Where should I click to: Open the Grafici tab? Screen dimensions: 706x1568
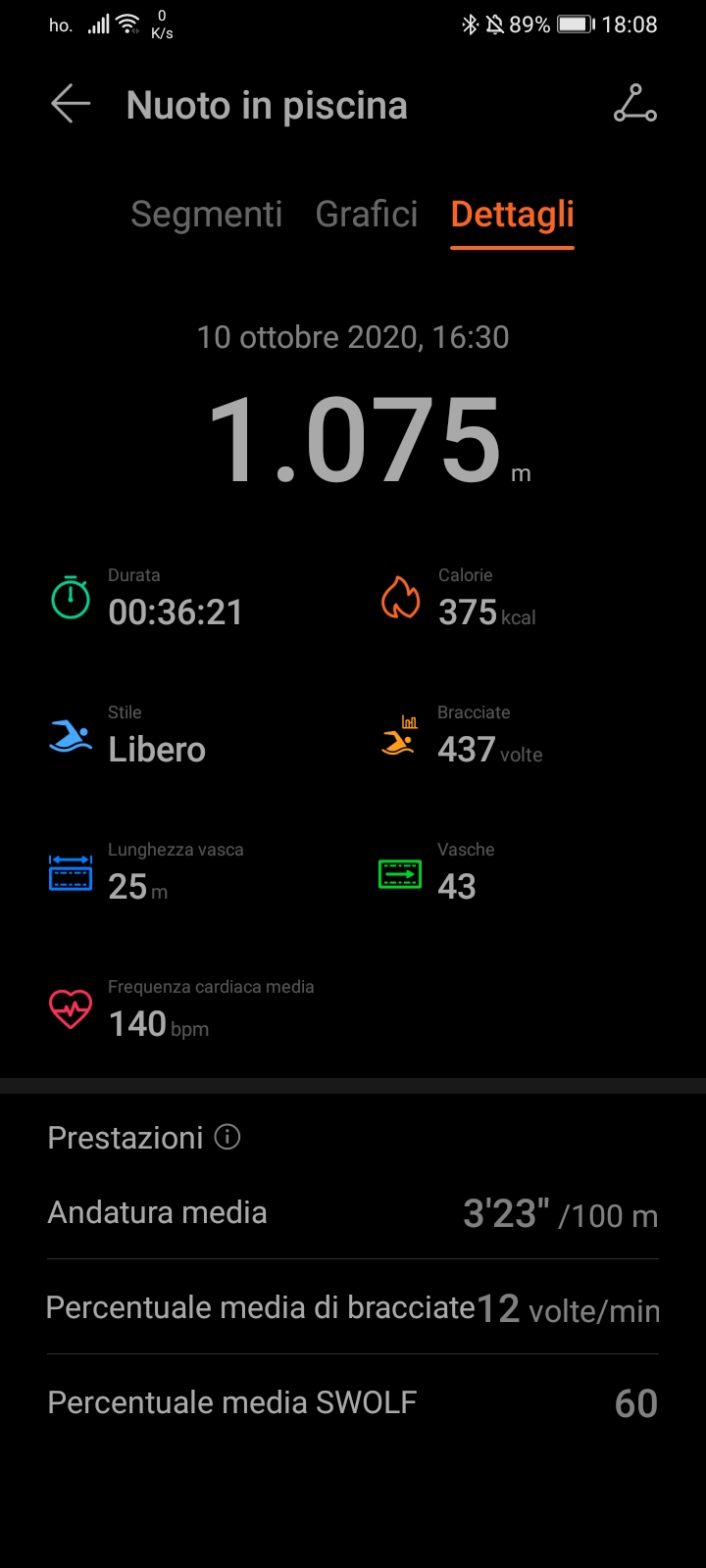(x=367, y=214)
